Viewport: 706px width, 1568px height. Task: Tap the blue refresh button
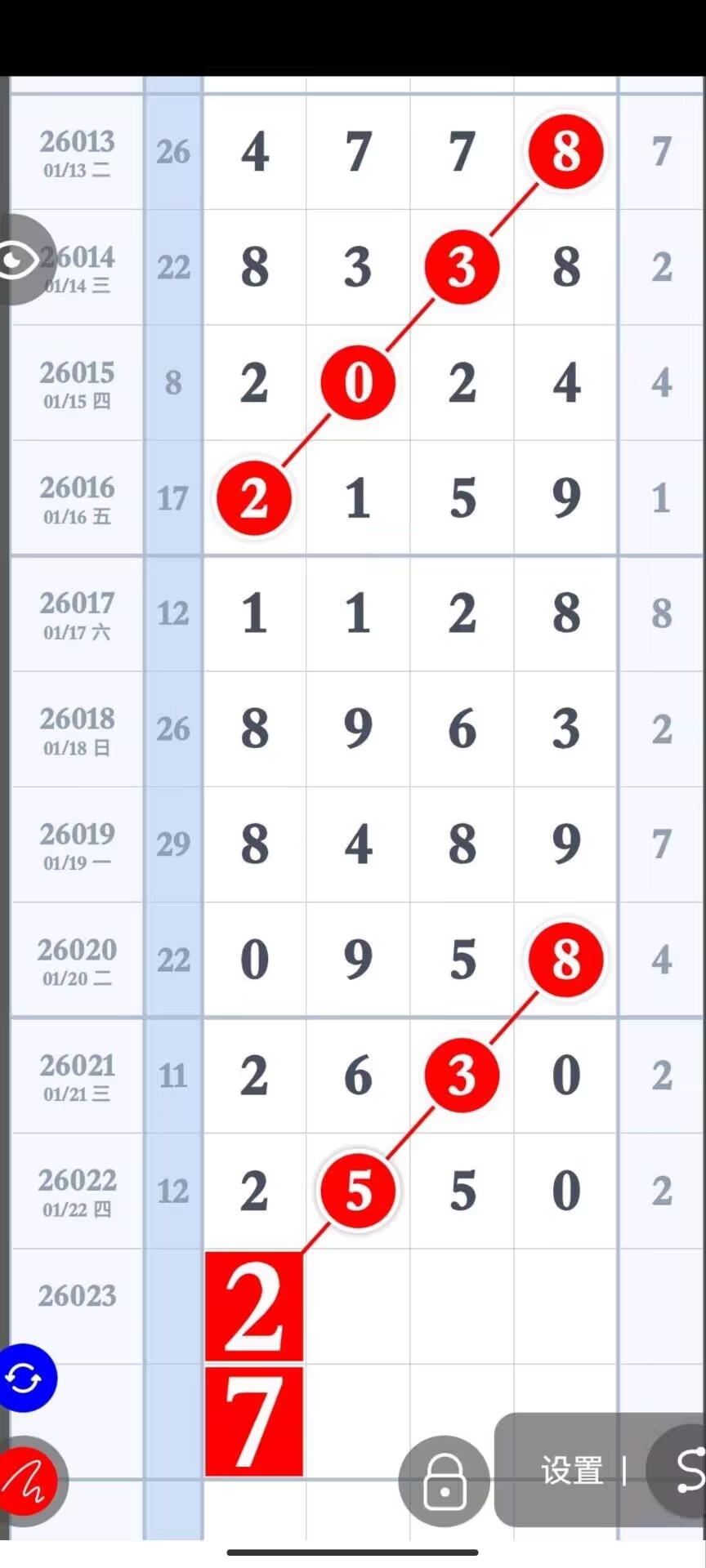point(25,1379)
